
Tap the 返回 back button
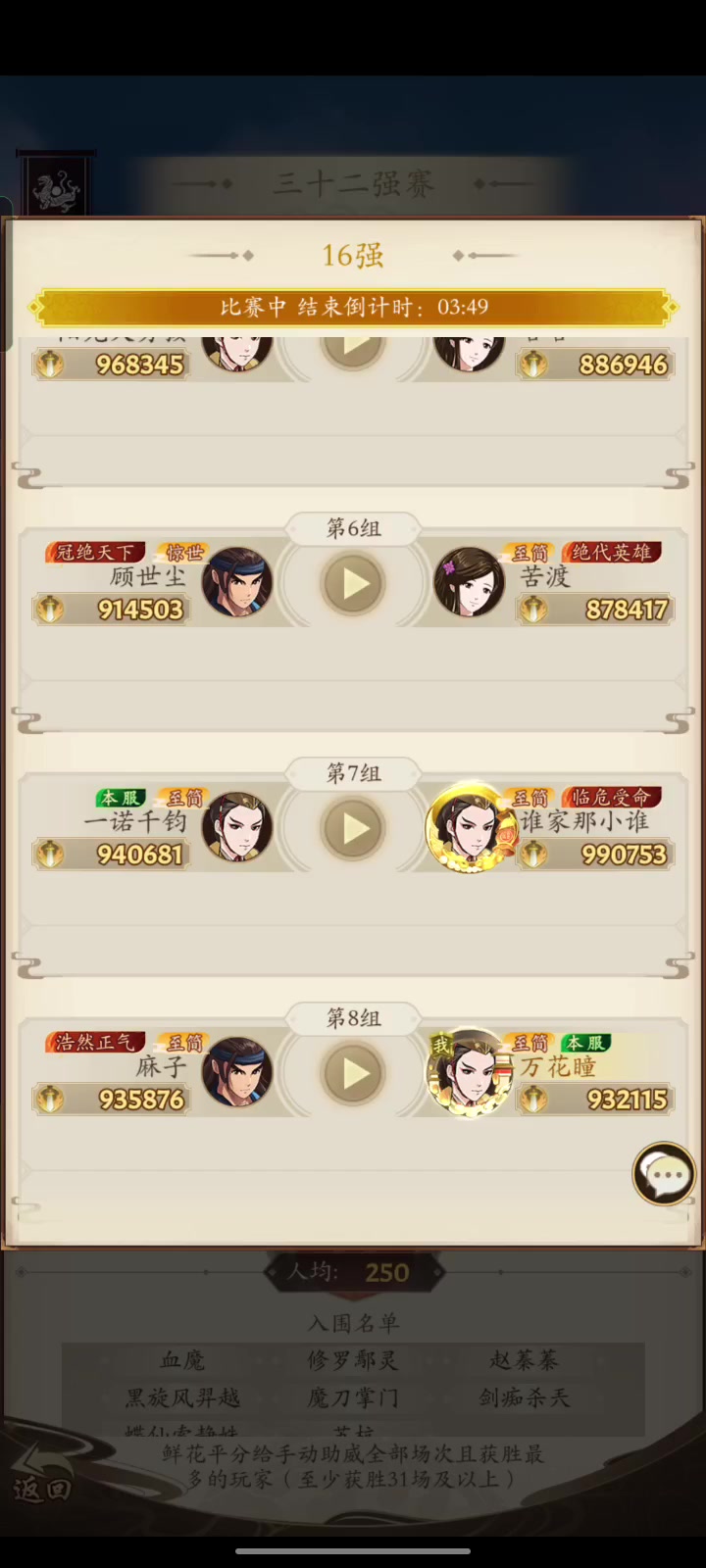coord(41,1477)
